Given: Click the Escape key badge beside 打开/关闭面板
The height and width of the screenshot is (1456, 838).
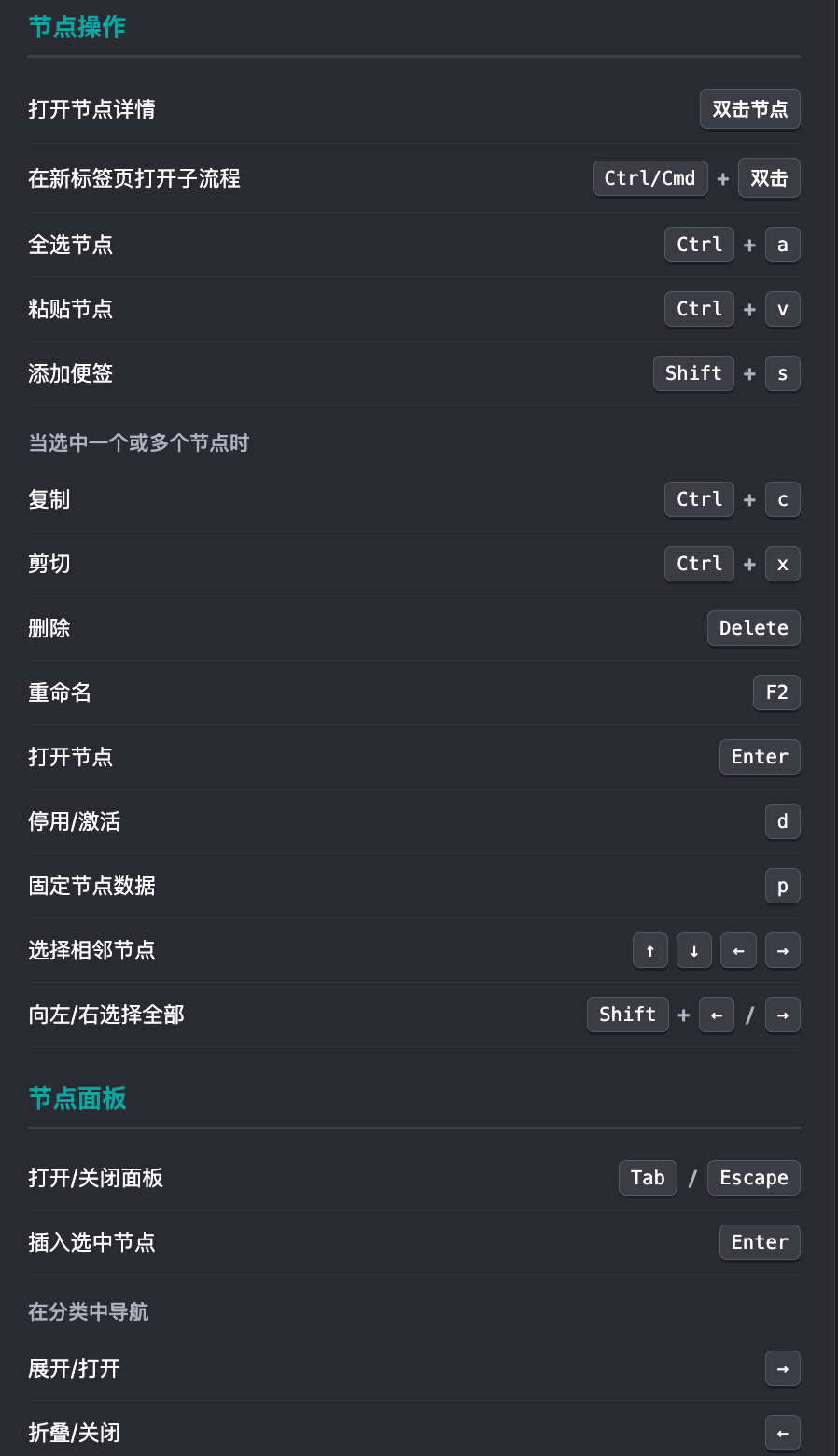Looking at the screenshot, I should tap(753, 1177).
